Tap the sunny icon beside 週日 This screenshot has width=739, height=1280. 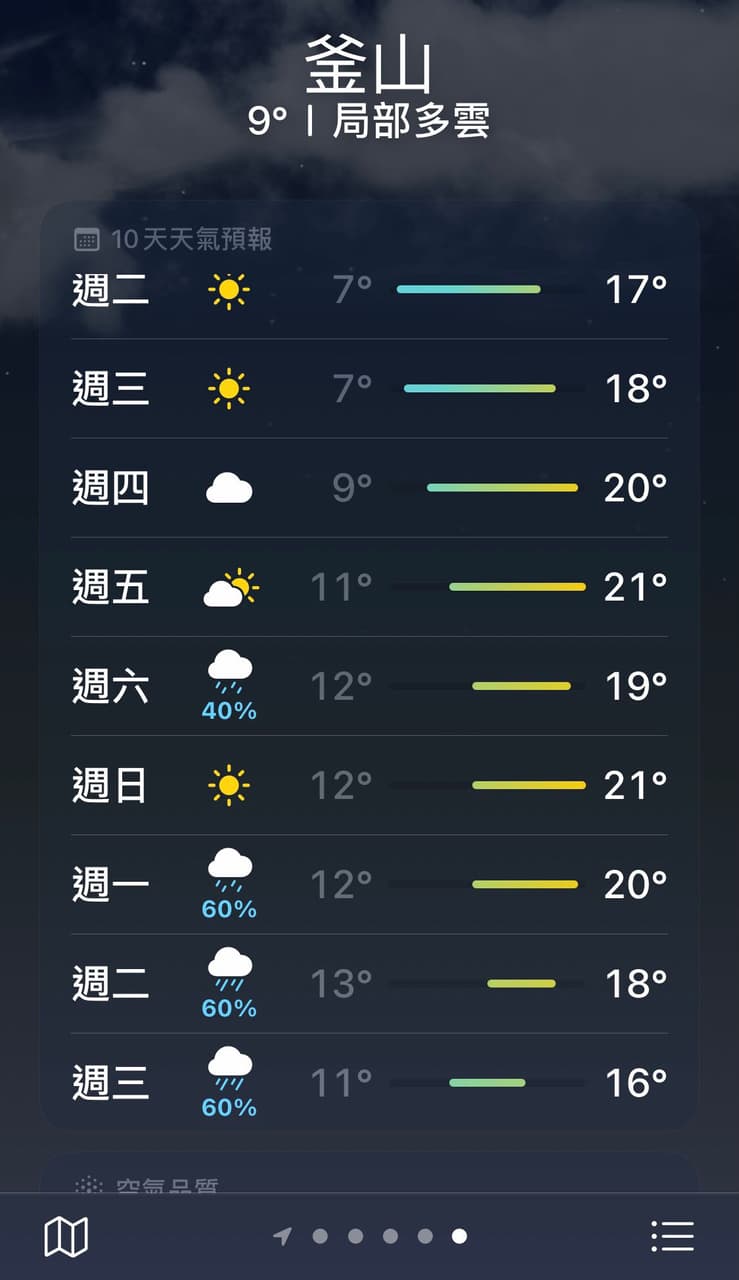229,785
